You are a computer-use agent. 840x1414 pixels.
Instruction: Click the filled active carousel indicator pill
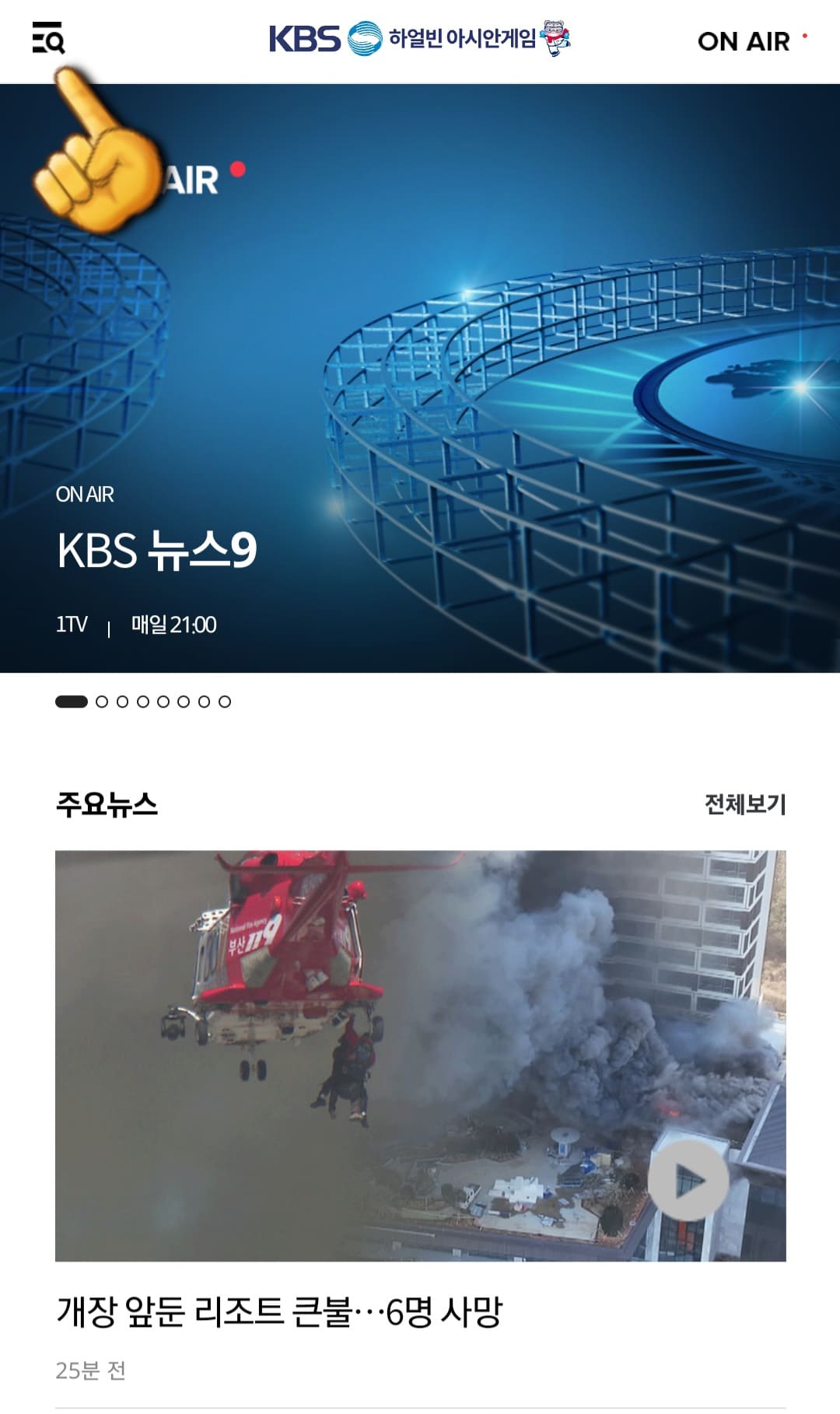71,701
